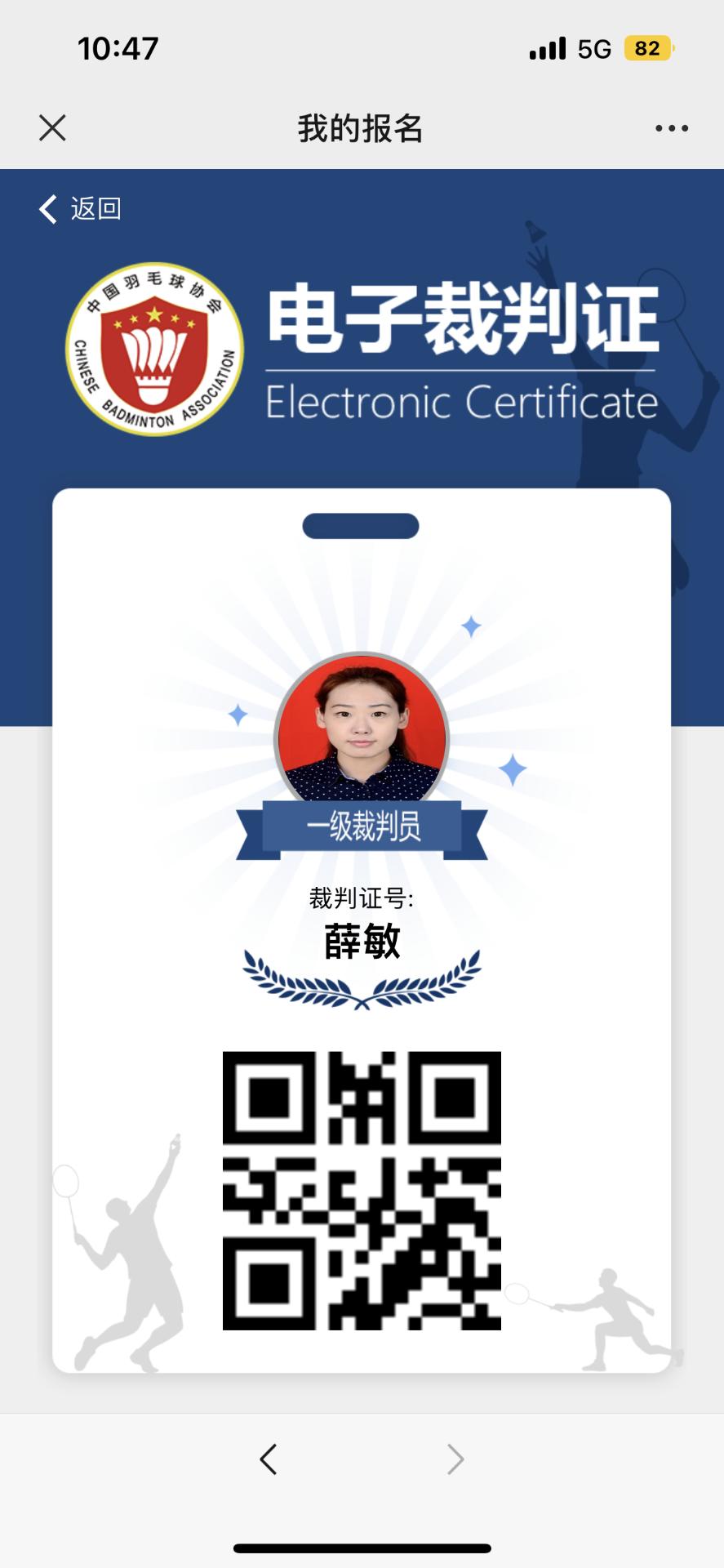This screenshot has height=1568, width=724.
Task: Close the 我的报名 webview page
Action: point(52,128)
